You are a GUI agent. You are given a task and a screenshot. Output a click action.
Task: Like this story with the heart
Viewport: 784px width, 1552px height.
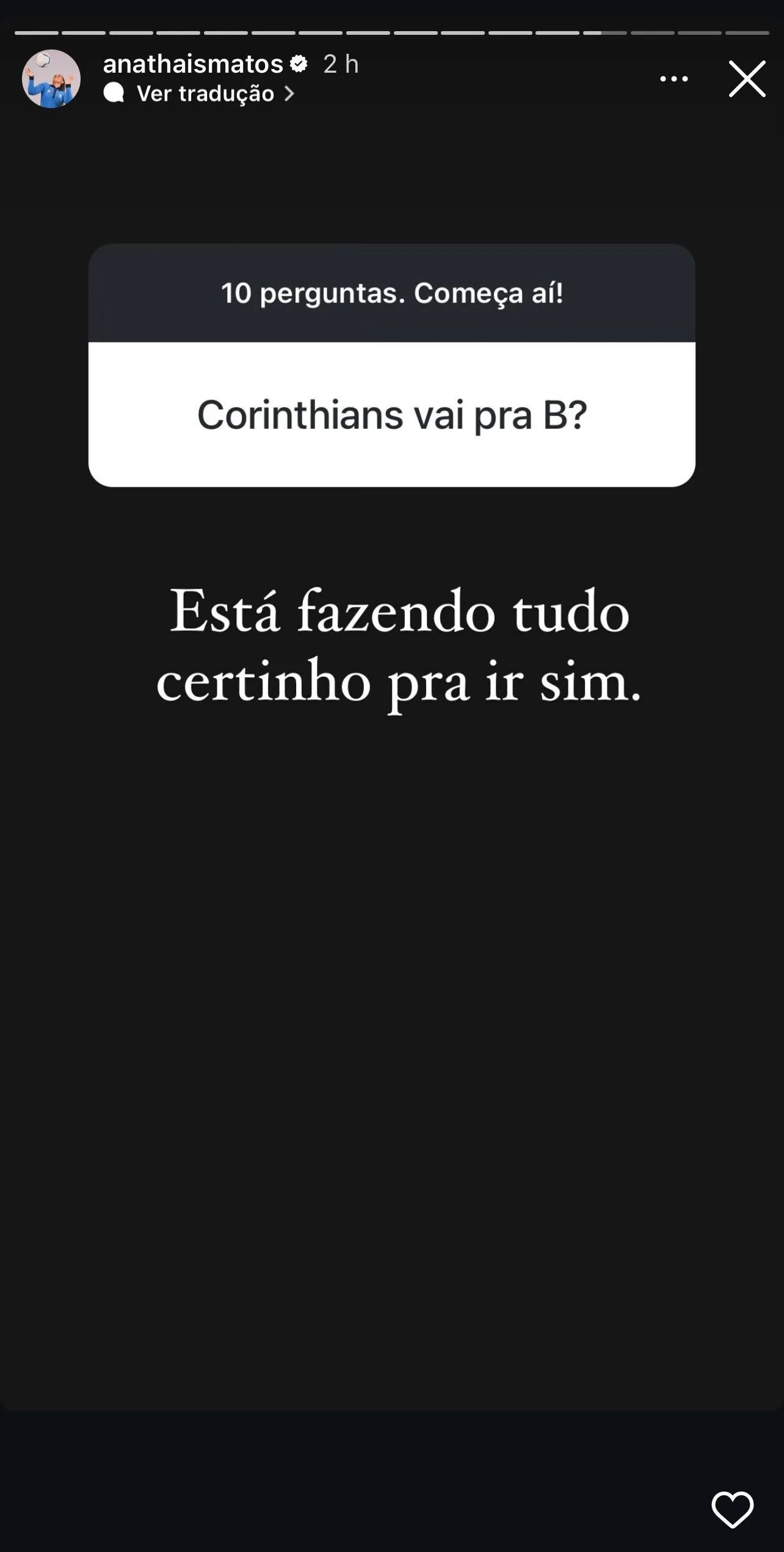732,1508
